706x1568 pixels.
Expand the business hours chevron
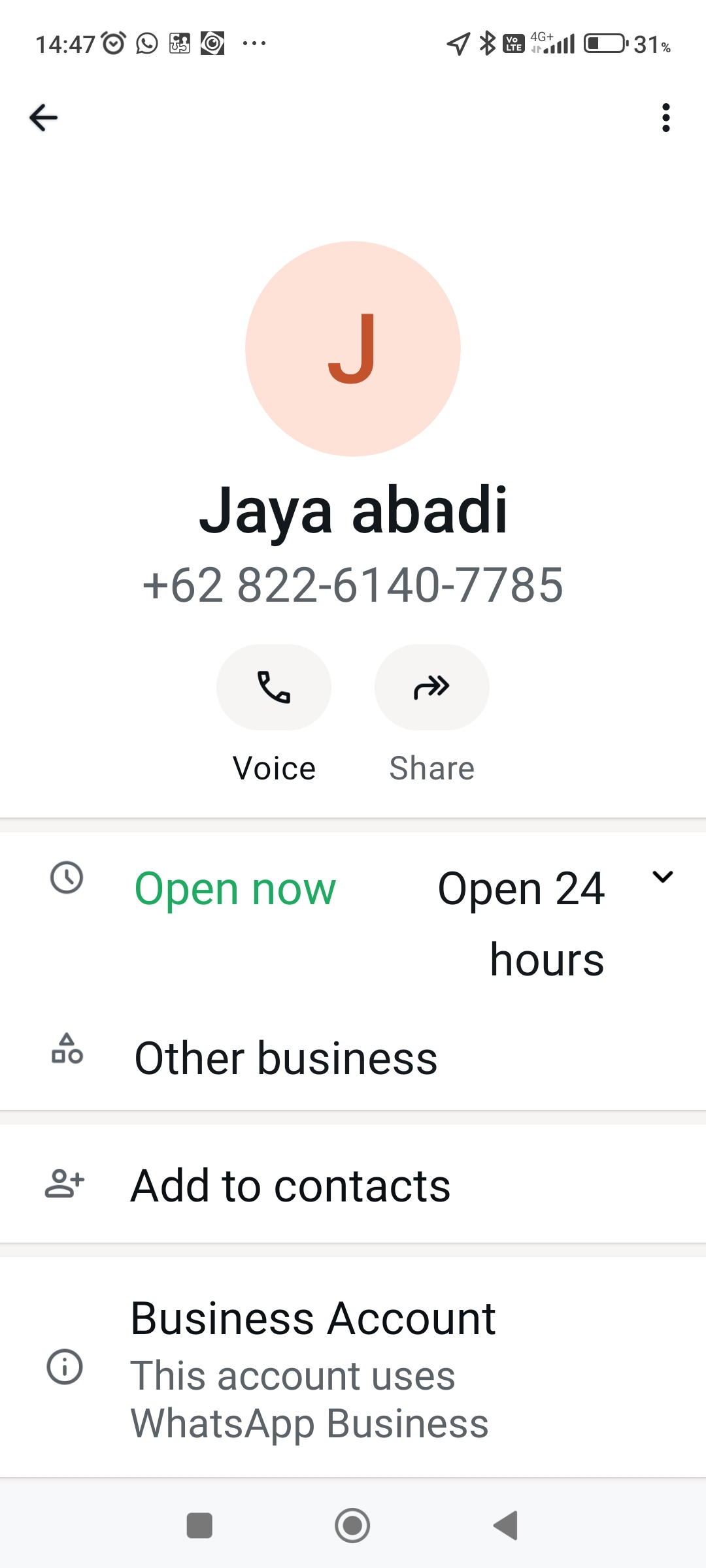pyautogui.click(x=662, y=877)
